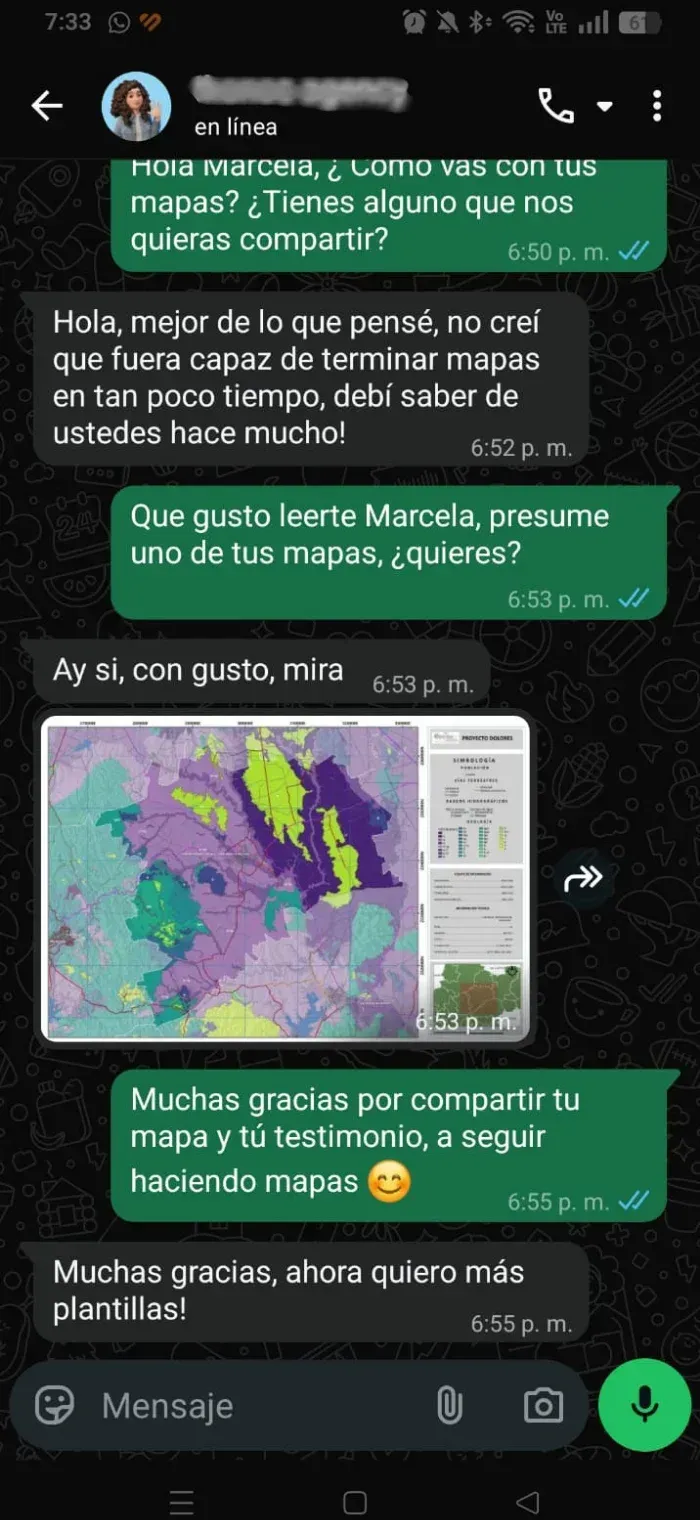Open the emoji and sticker picker
Viewport: 700px width, 1520px height.
coord(55,1406)
